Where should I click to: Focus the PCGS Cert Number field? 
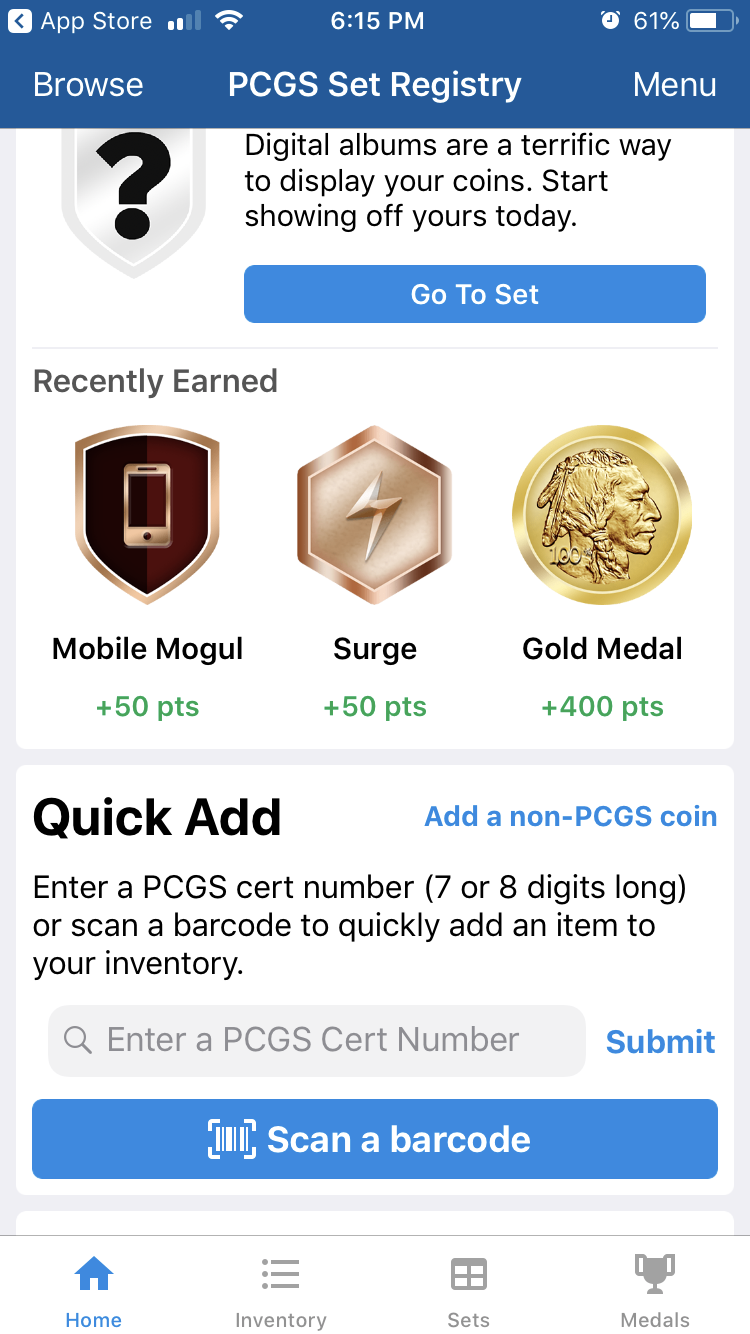pos(316,1040)
